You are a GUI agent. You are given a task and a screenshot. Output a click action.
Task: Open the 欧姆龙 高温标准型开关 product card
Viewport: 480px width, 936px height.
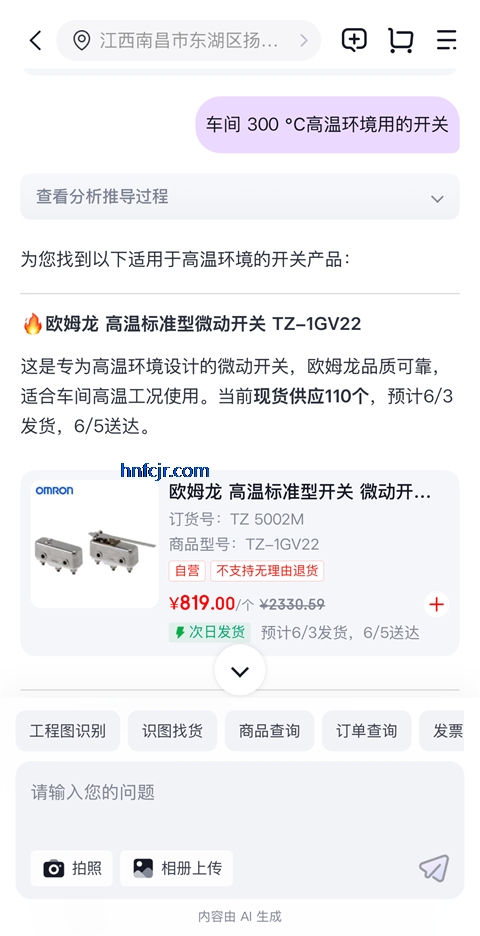click(x=240, y=563)
